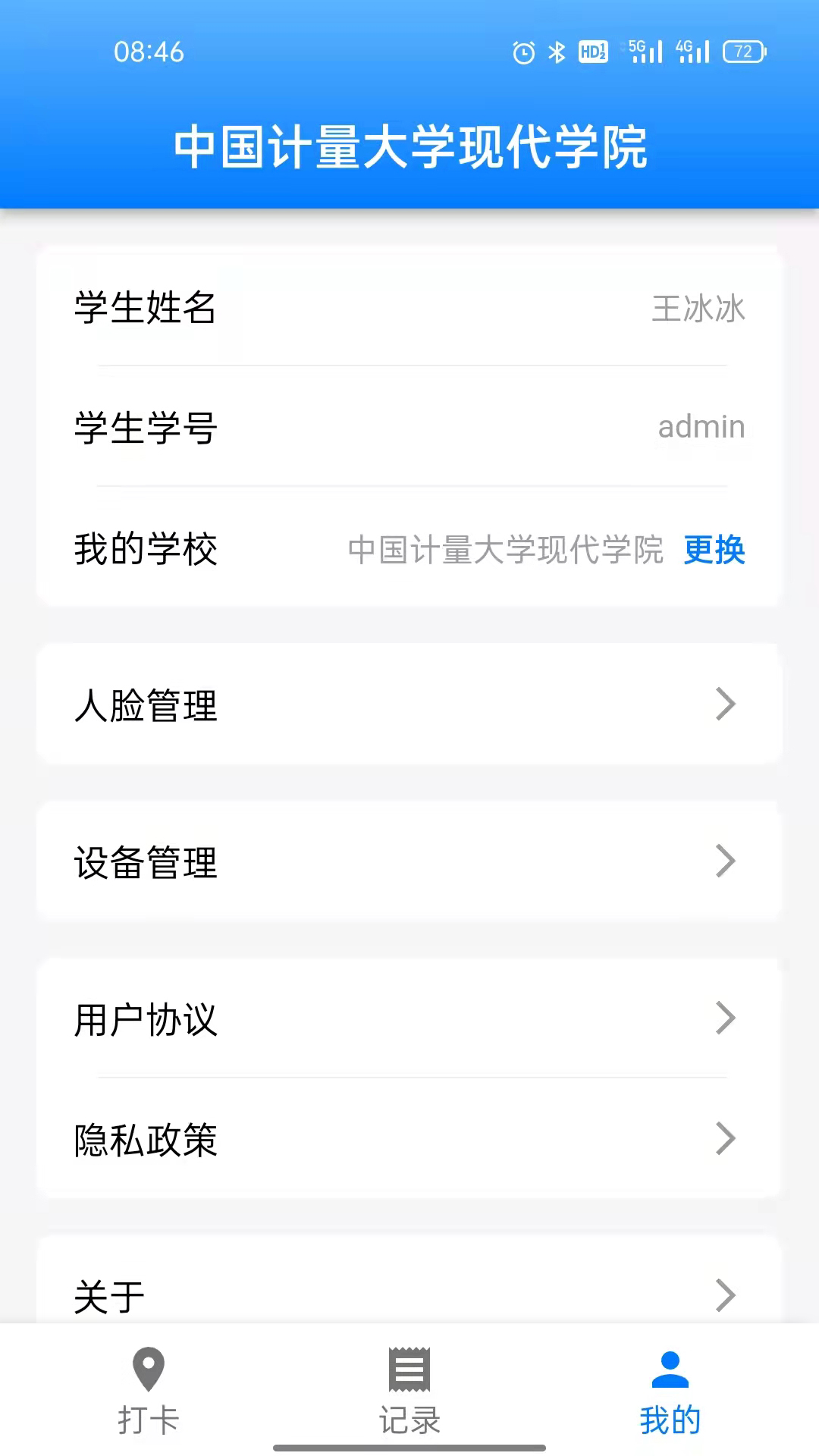The height and width of the screenshot is (1456, 819).
Task: Tap the battery level indicator showing 72
Action: [742, 52]
